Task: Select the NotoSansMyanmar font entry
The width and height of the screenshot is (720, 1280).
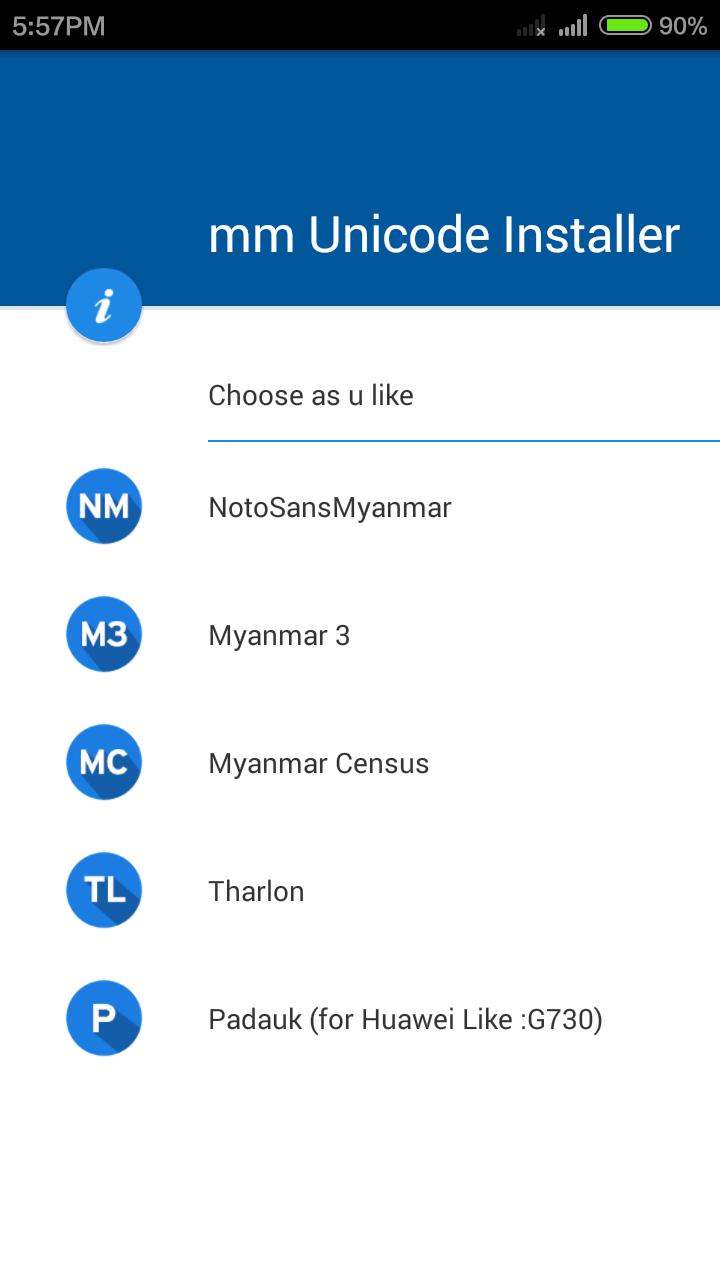Action: click(x=330, y=506)
